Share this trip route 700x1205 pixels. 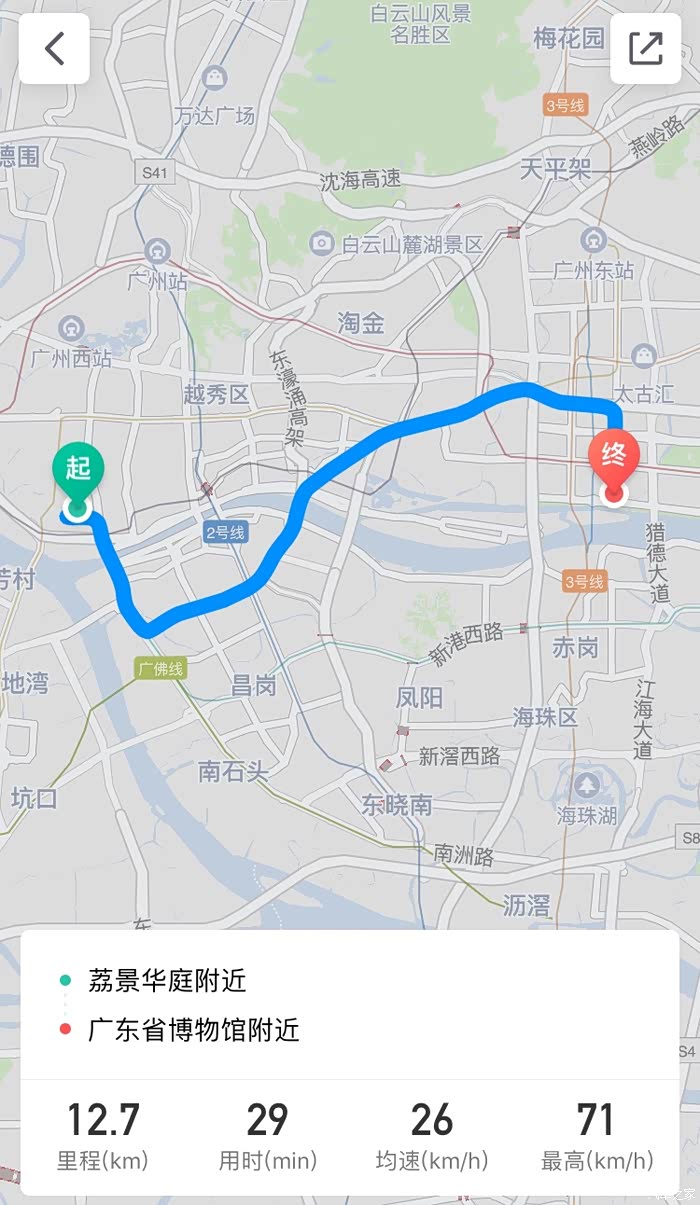[645, 48]
